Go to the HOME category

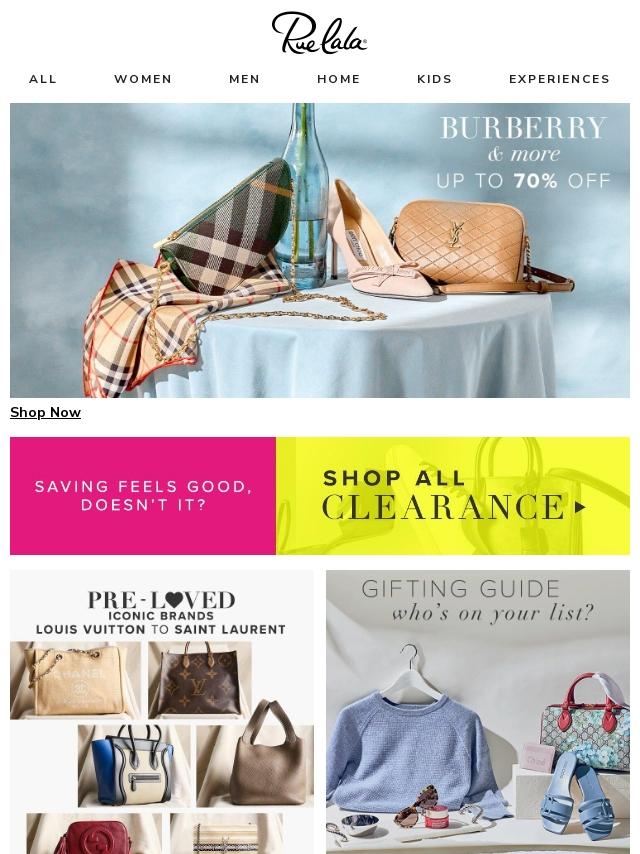(x=339, y=79)
